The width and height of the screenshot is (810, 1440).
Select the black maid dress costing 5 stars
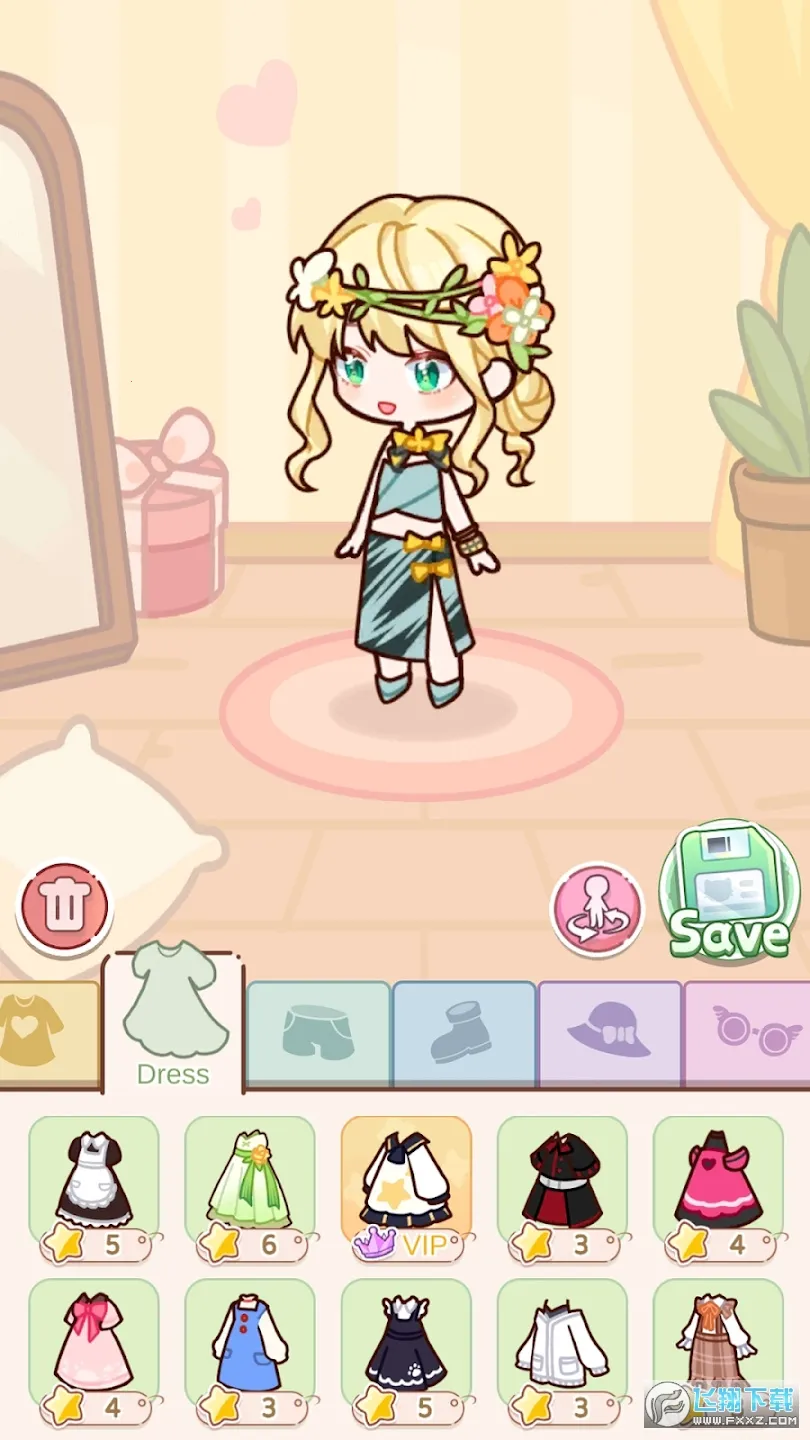pos(94,1180)
